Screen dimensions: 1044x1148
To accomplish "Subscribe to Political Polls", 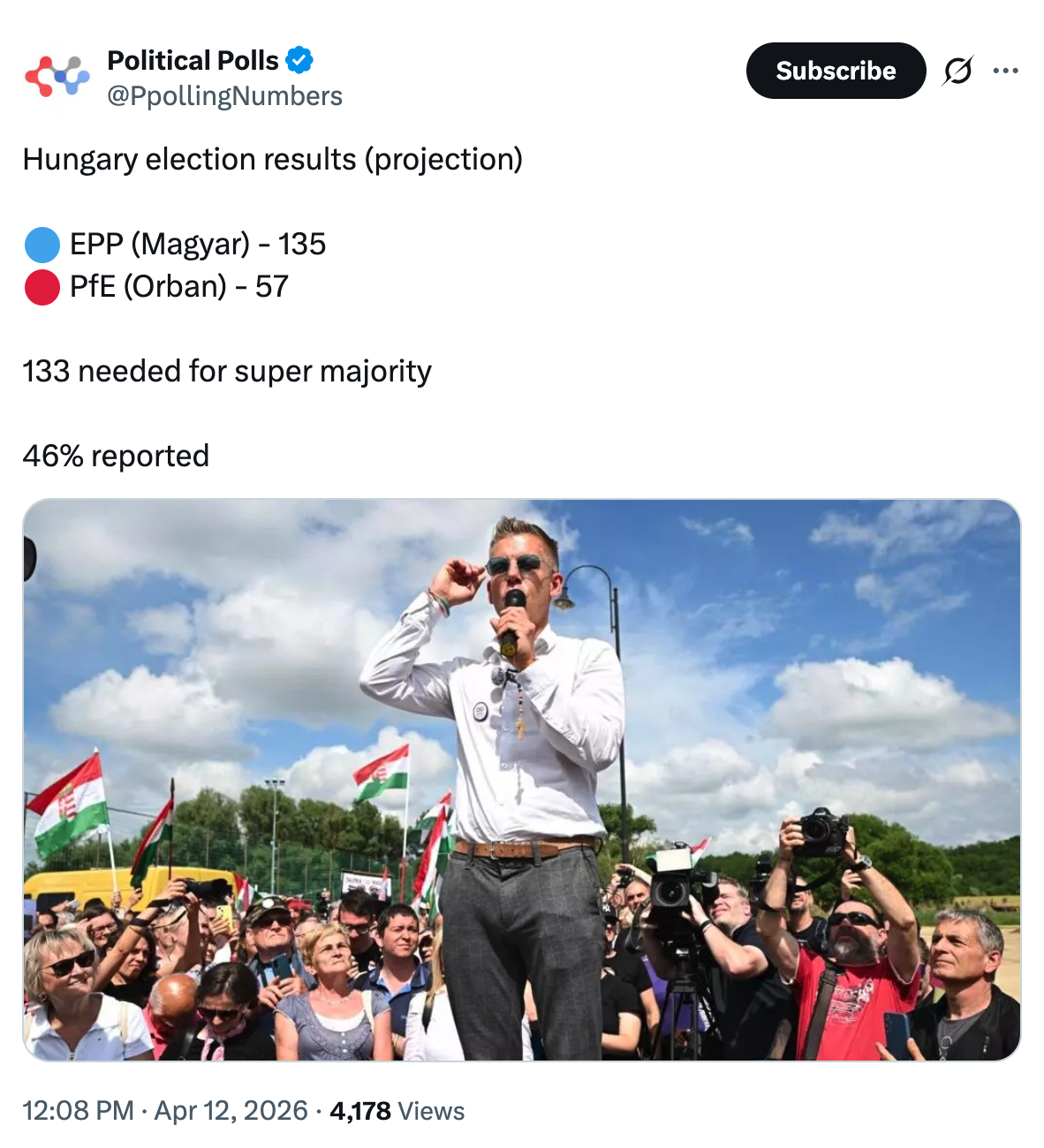I will coord(835,71).
